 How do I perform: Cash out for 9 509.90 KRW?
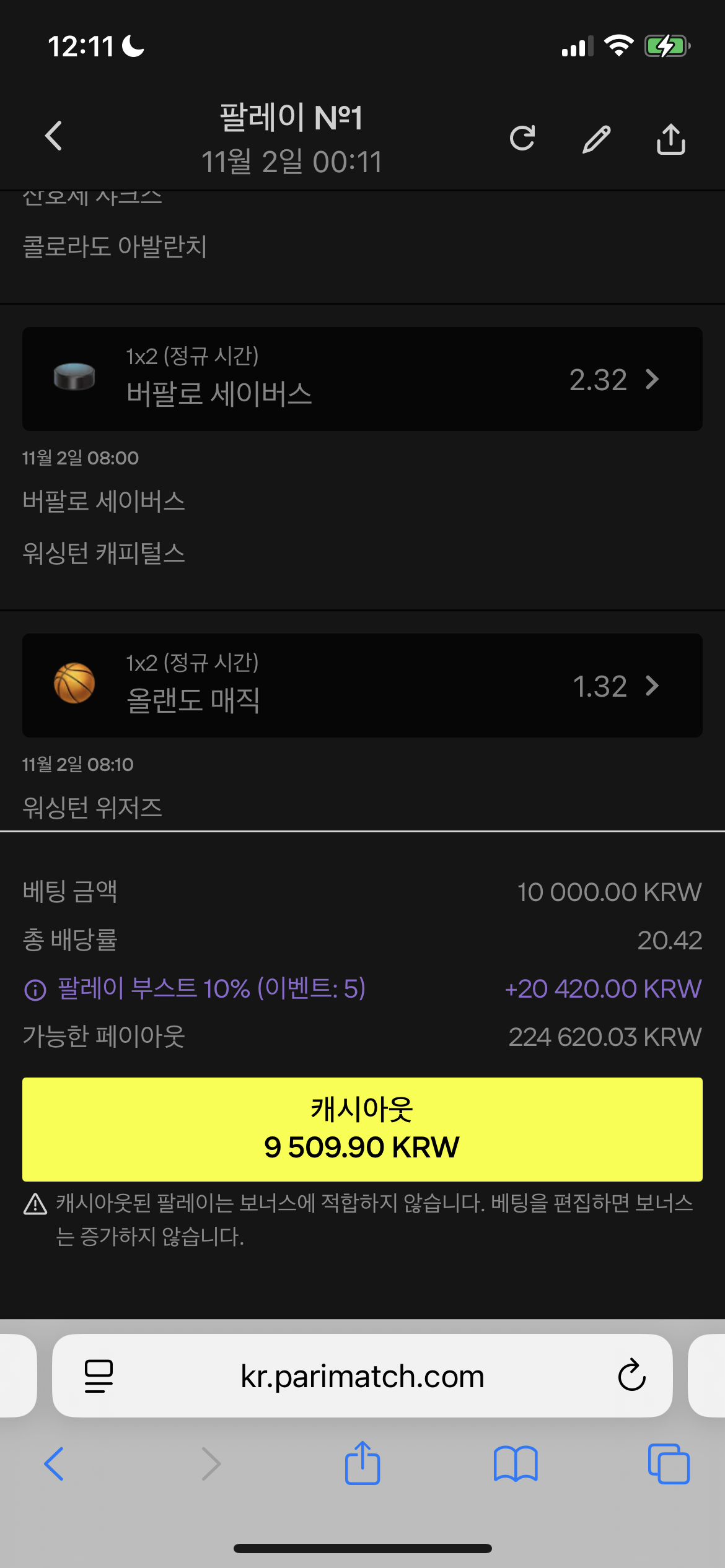click(x=362, y=1129)
